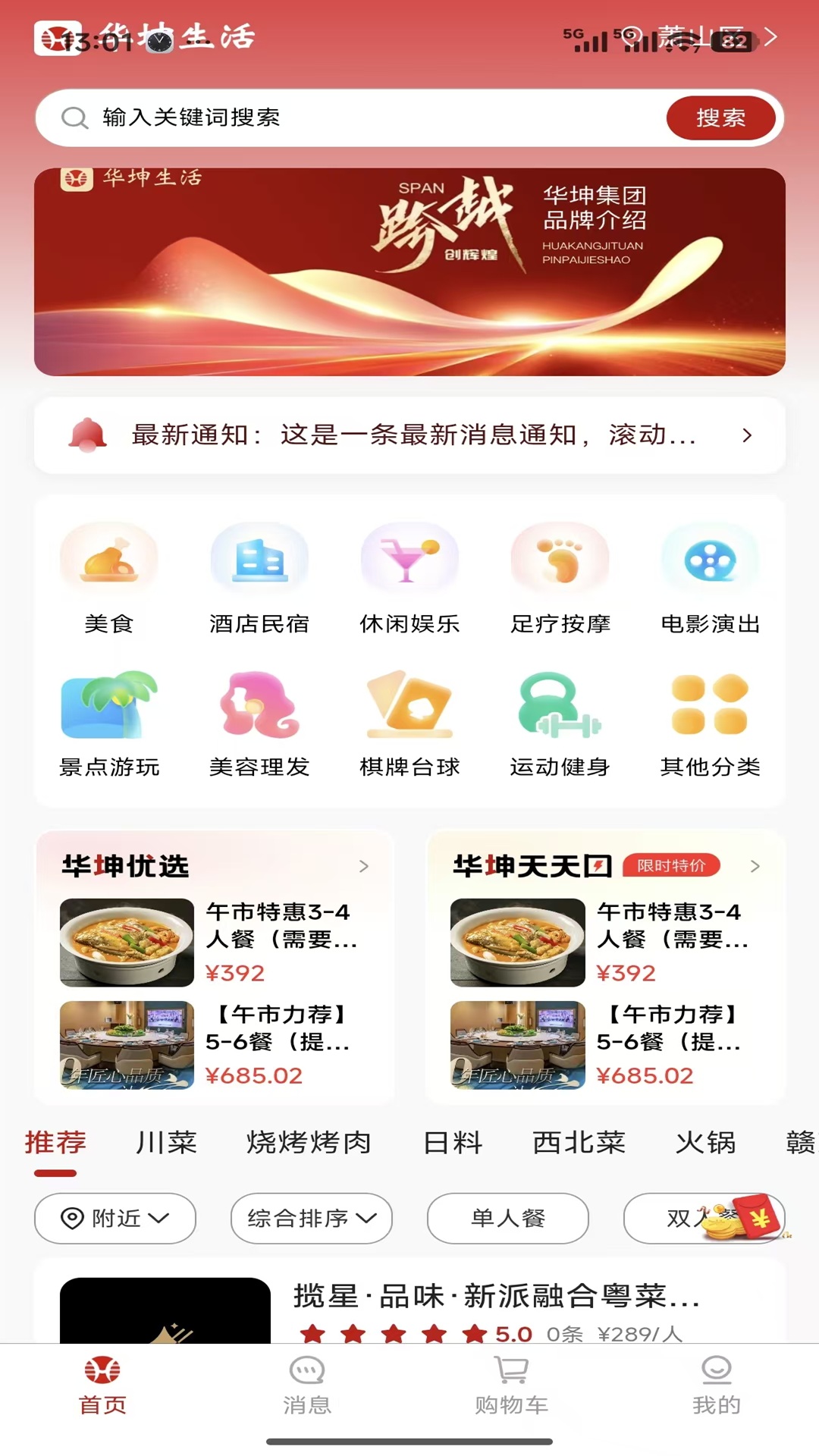Select the 酒店民宿 hotel category icon
Screen dimensions: 819x1456
click(260, 558)
